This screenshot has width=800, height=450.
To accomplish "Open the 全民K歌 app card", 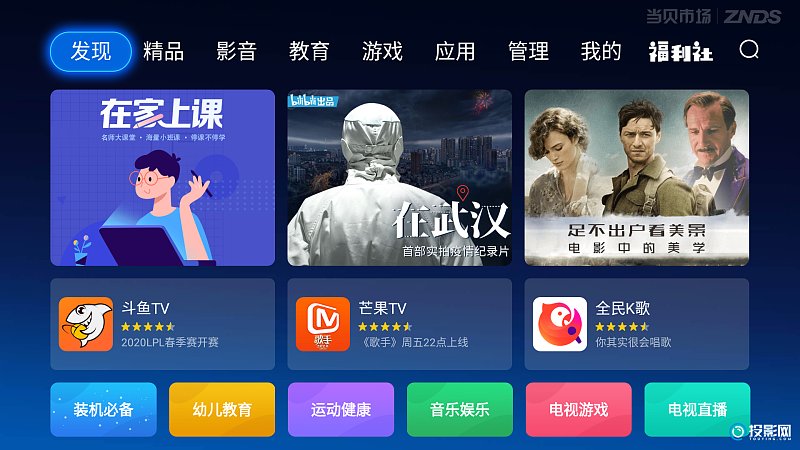I will coord(636,324).
